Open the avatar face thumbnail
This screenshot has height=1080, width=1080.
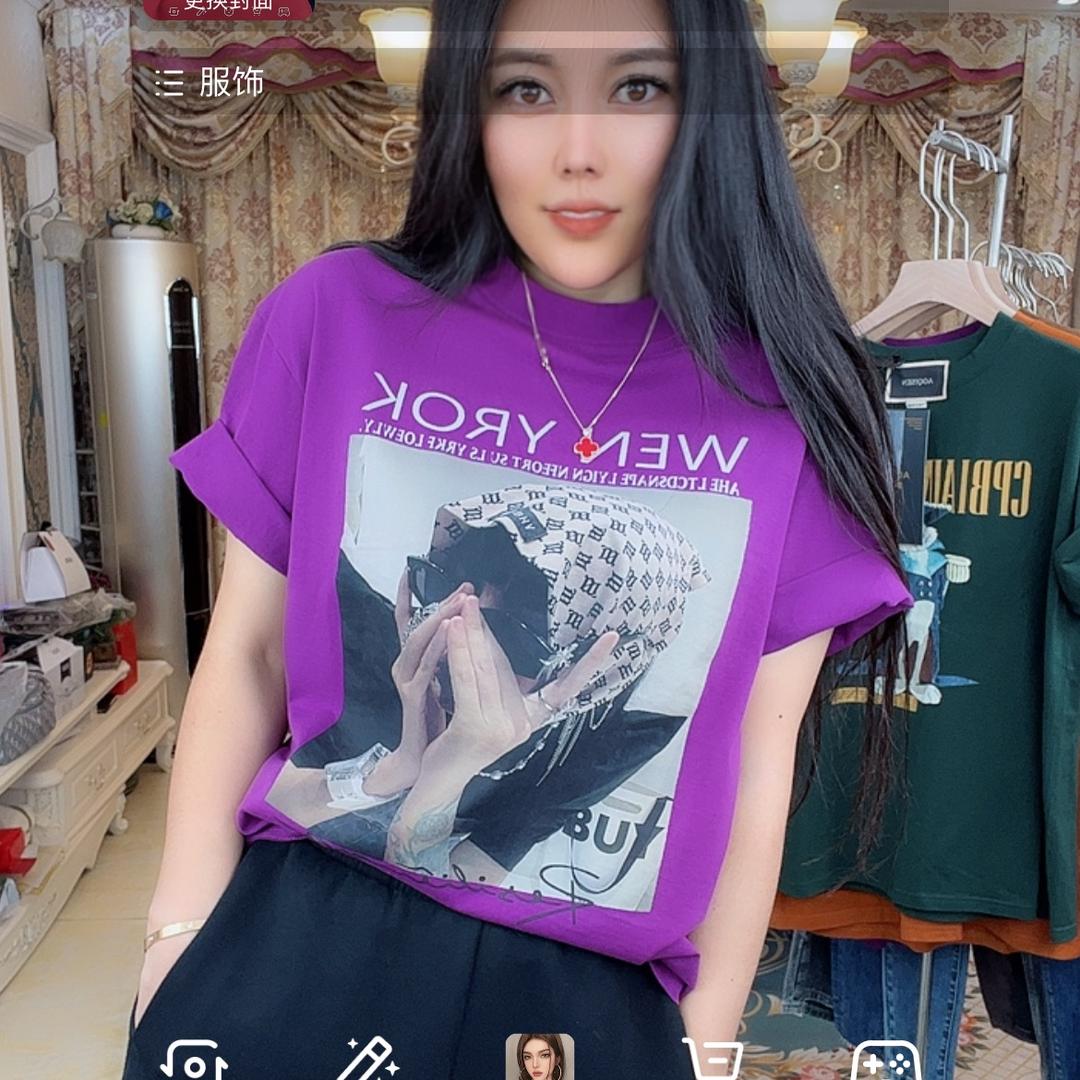click(x=540, y=1058)
